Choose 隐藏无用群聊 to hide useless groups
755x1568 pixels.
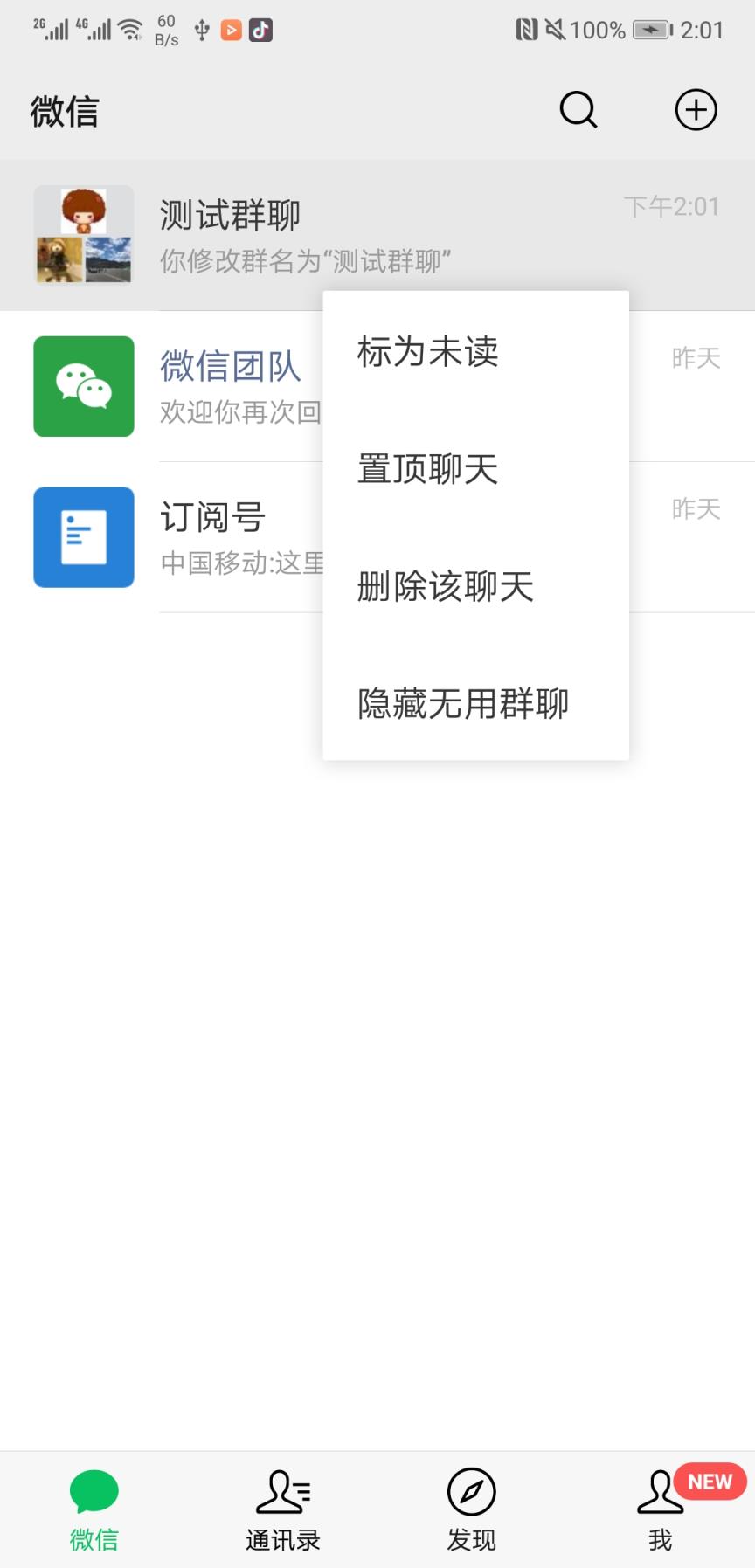point(462,703)
